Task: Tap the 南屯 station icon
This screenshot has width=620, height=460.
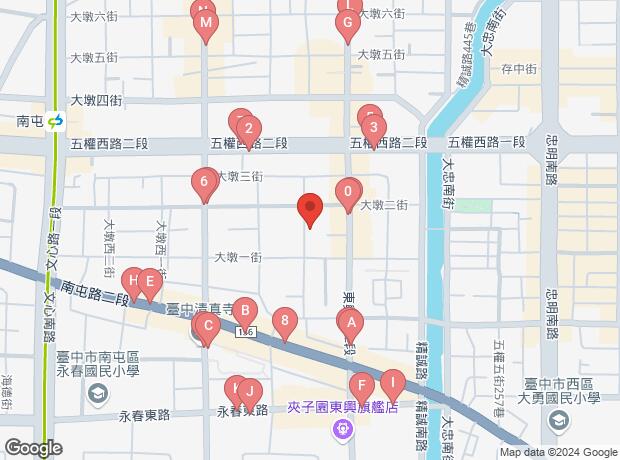Action: (55, 121)
